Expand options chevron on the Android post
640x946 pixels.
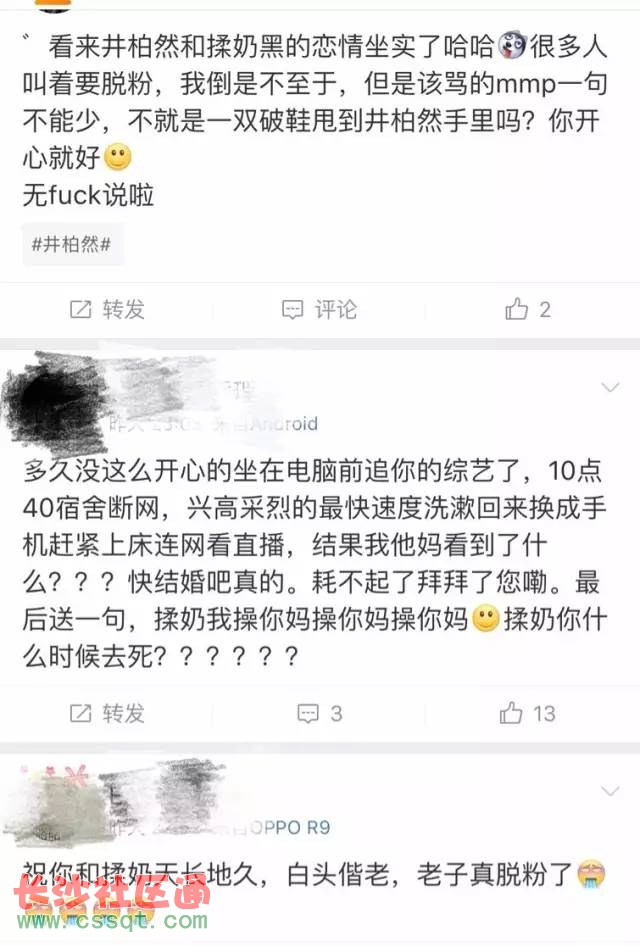coord(609,386)
